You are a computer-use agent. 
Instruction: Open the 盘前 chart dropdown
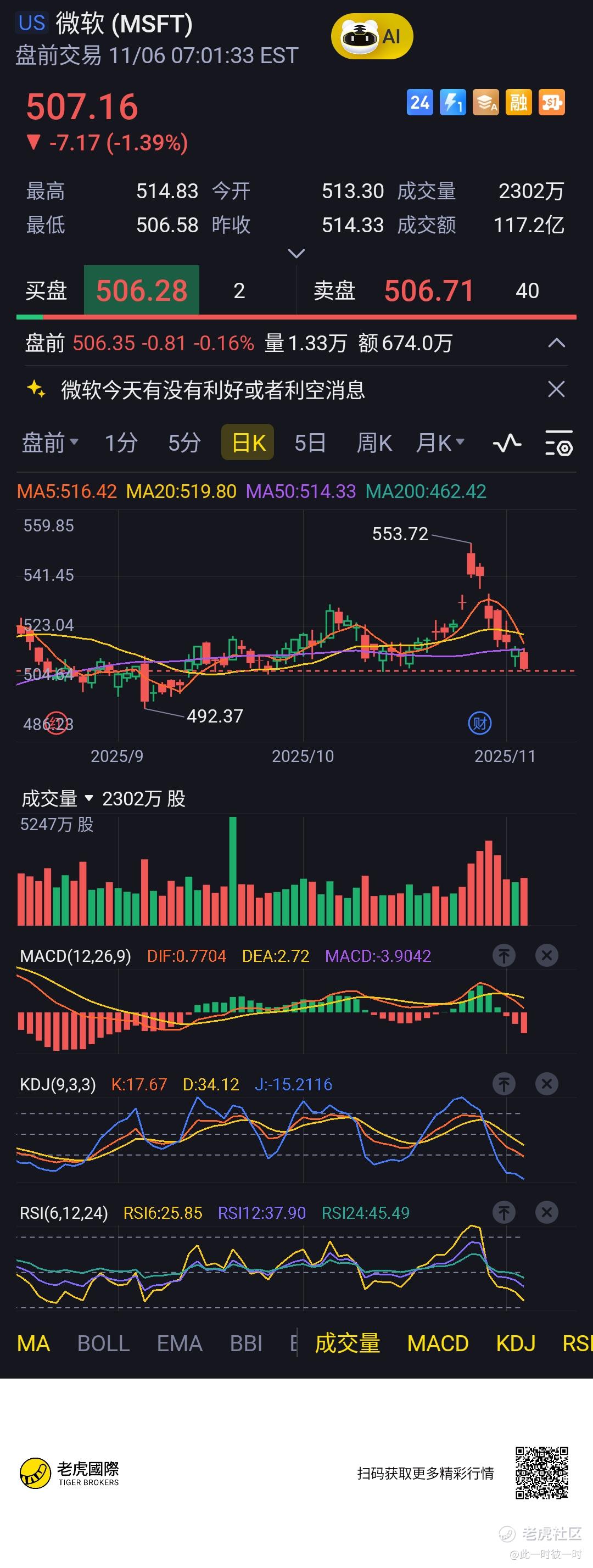(x=50, y=443)
